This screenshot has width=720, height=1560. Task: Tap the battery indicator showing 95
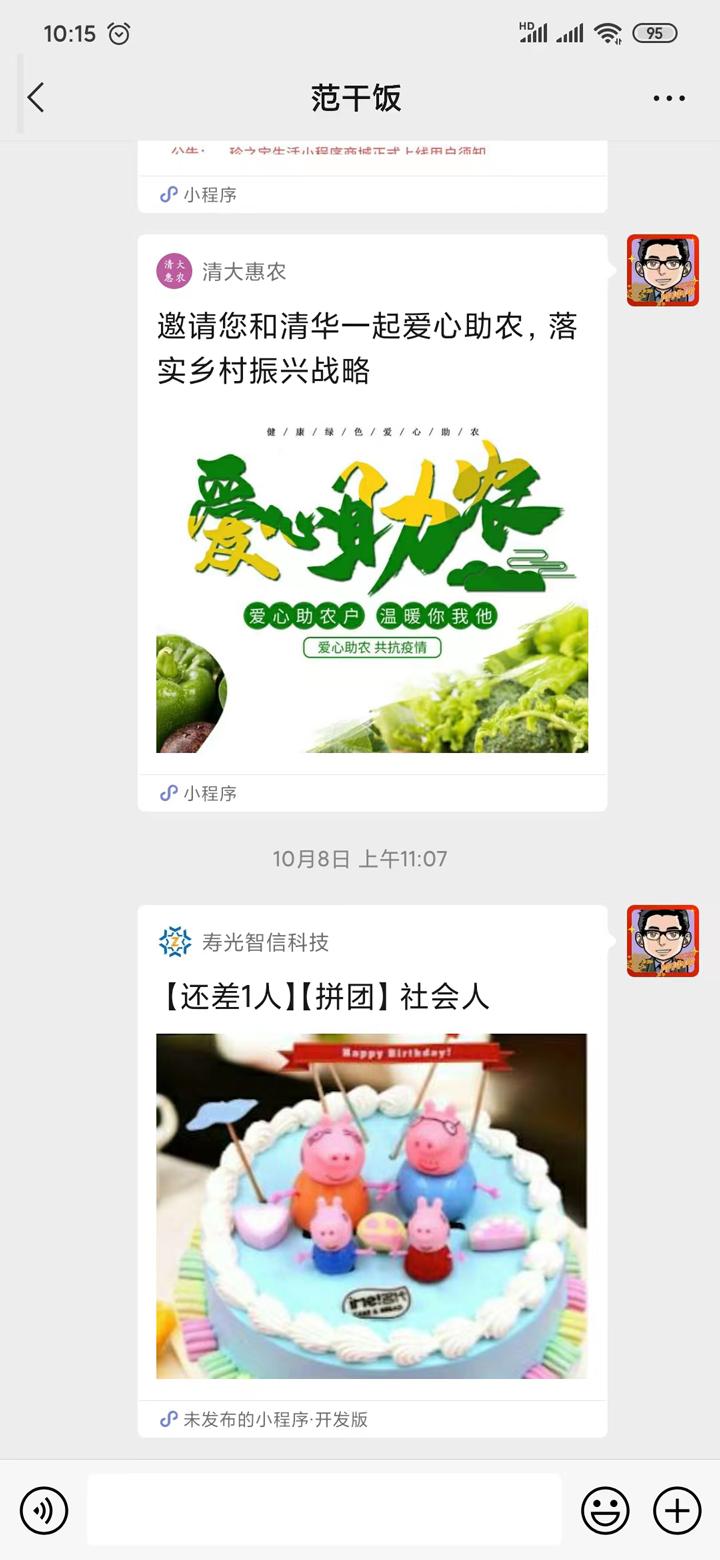pyautogui.click(x=655, y=33)
